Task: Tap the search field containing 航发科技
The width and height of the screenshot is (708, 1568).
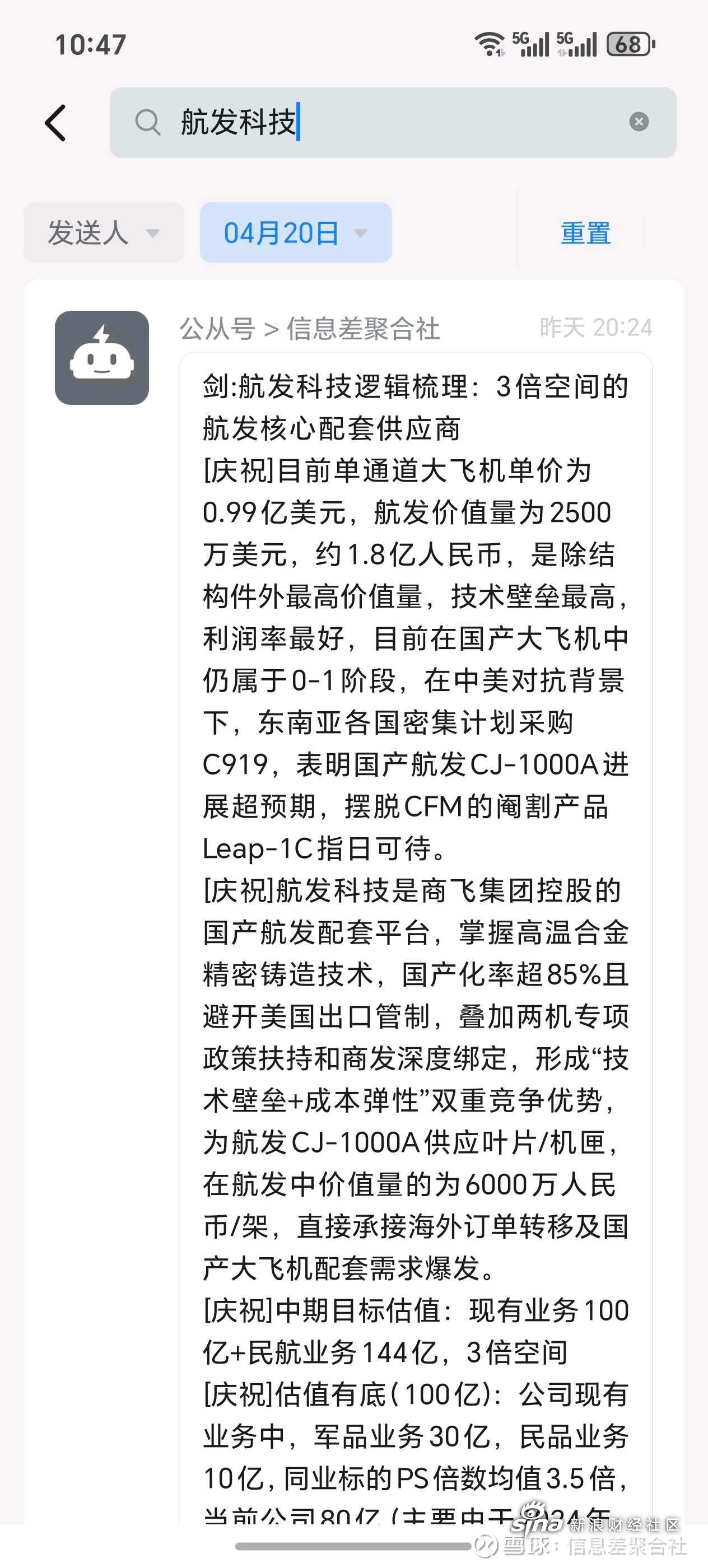Action: [393, 122]
